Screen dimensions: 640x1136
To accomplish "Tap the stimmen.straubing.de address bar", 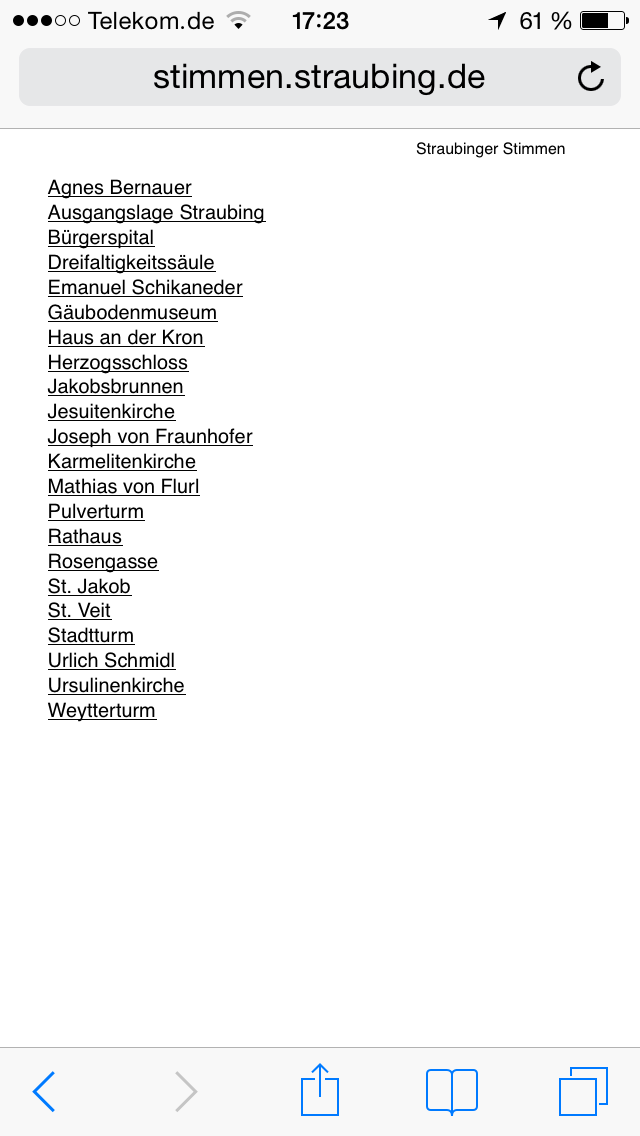I will tap(318, 77).
